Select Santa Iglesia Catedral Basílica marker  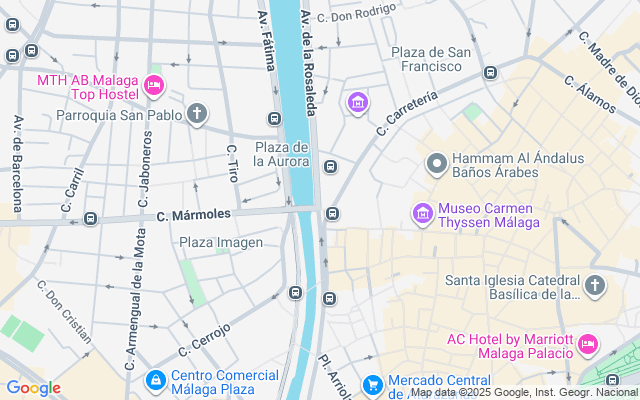point(595,287)
